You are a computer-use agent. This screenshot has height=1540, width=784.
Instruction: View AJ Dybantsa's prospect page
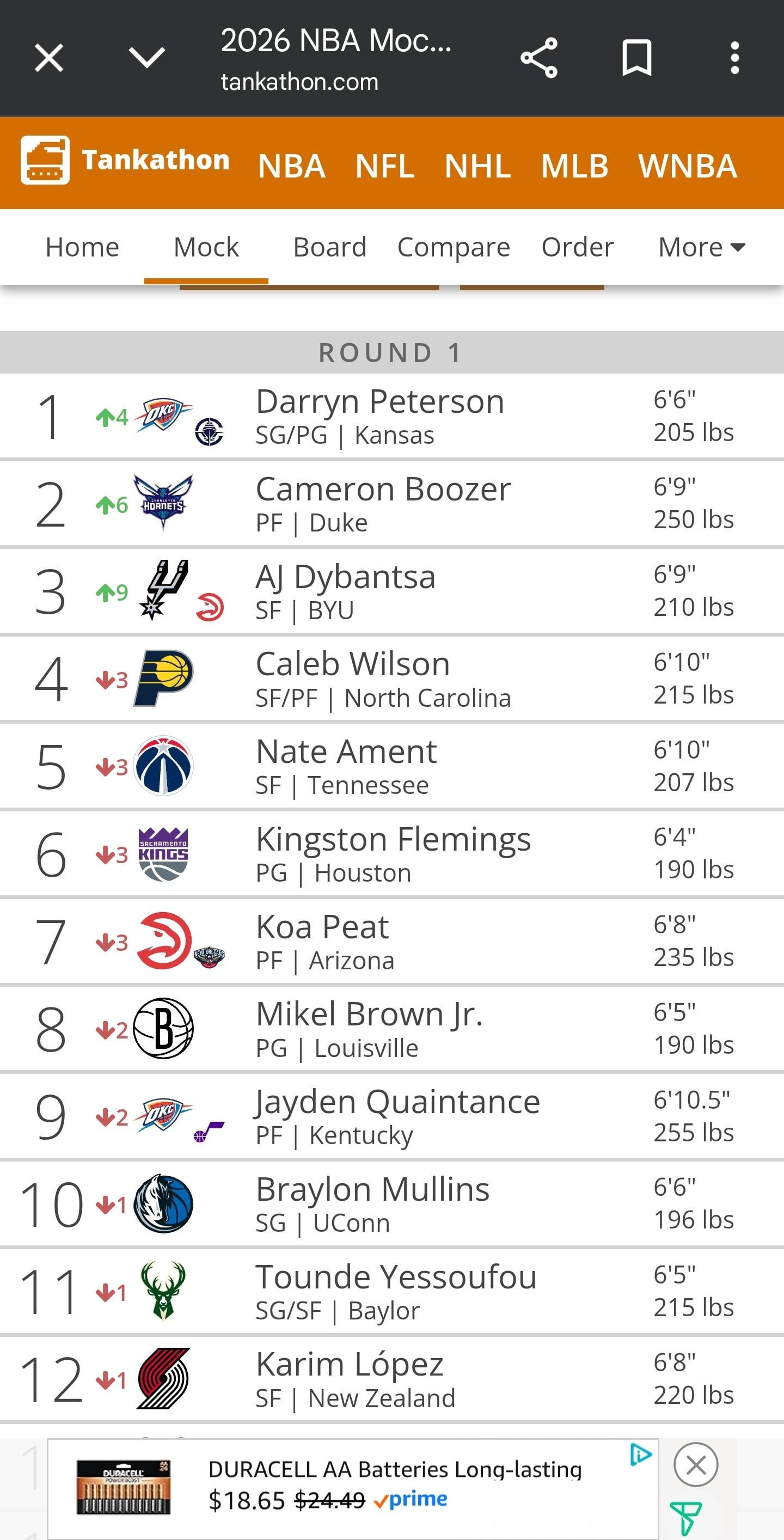(x=345, y=577)
